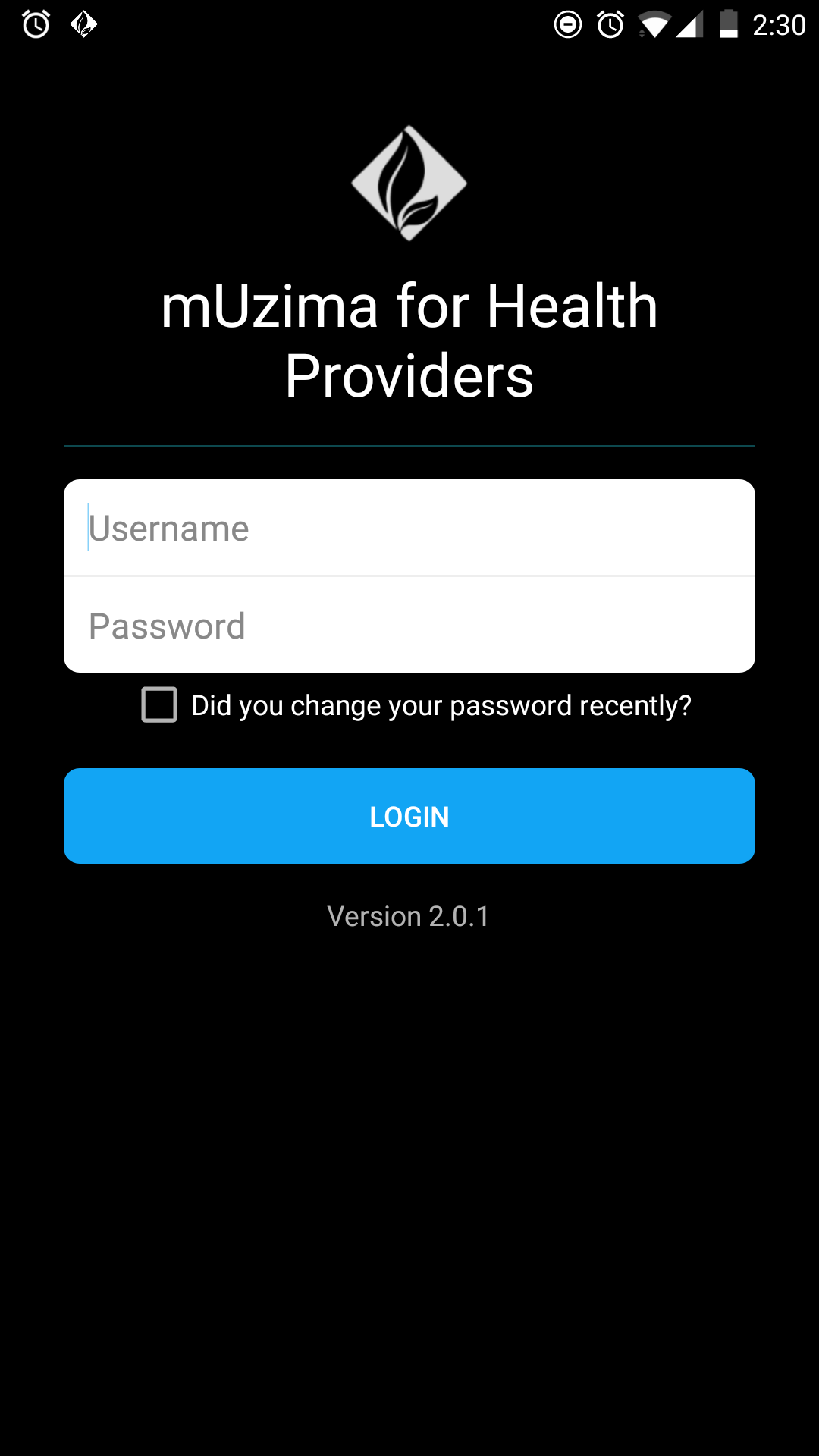Check the recent password change box
This screenshot has width=819, height=1456.
(x=159, y=705)
